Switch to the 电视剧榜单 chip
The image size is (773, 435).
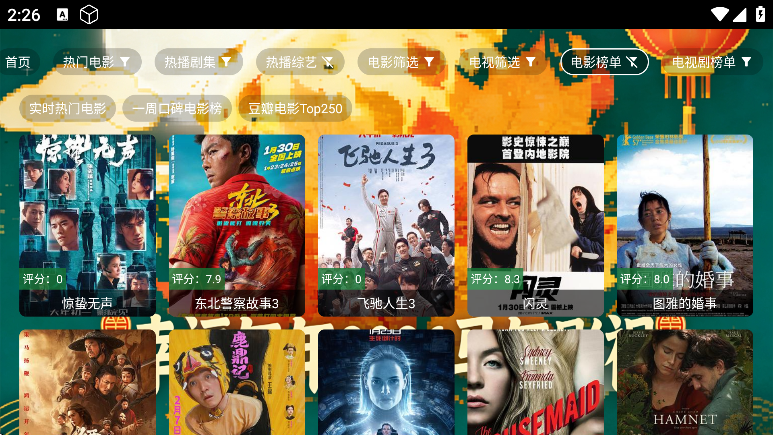pyautogui.click(x=711, y=62)
